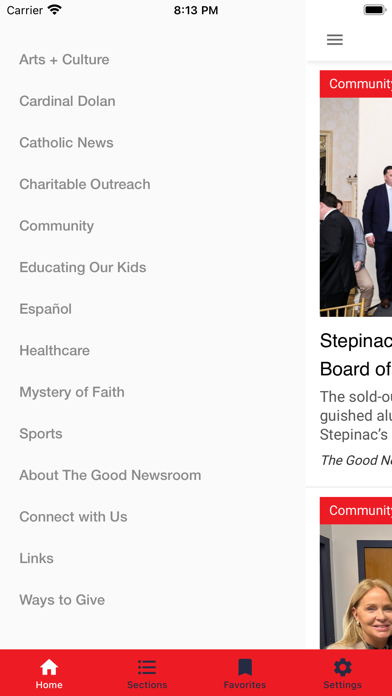Go to Charitable Outreach

point(85,184)
